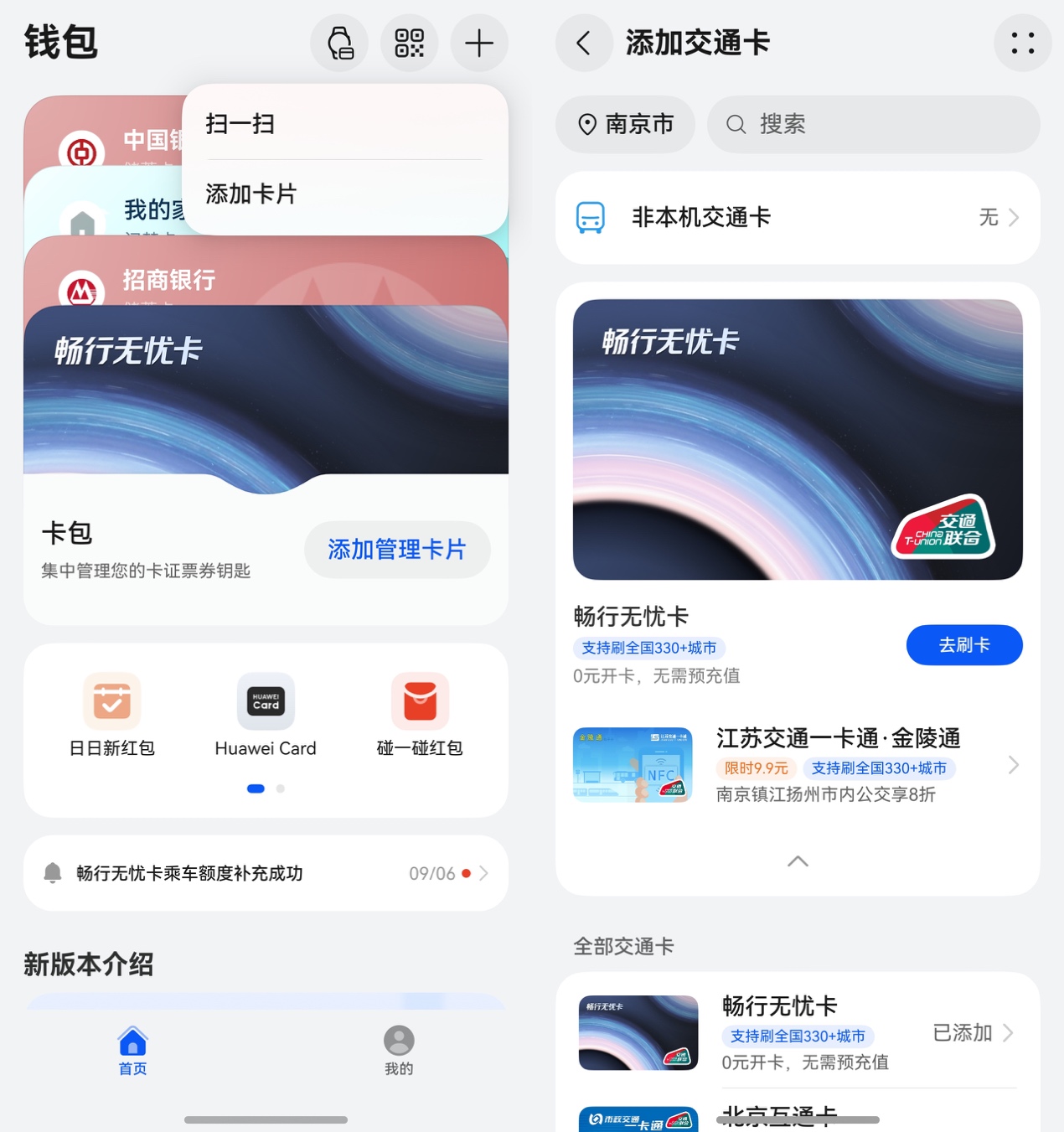Viewport: 1064px width, 1132px height.
Task: Tap the QR code scan icon
Action: (x=410, y=44)
